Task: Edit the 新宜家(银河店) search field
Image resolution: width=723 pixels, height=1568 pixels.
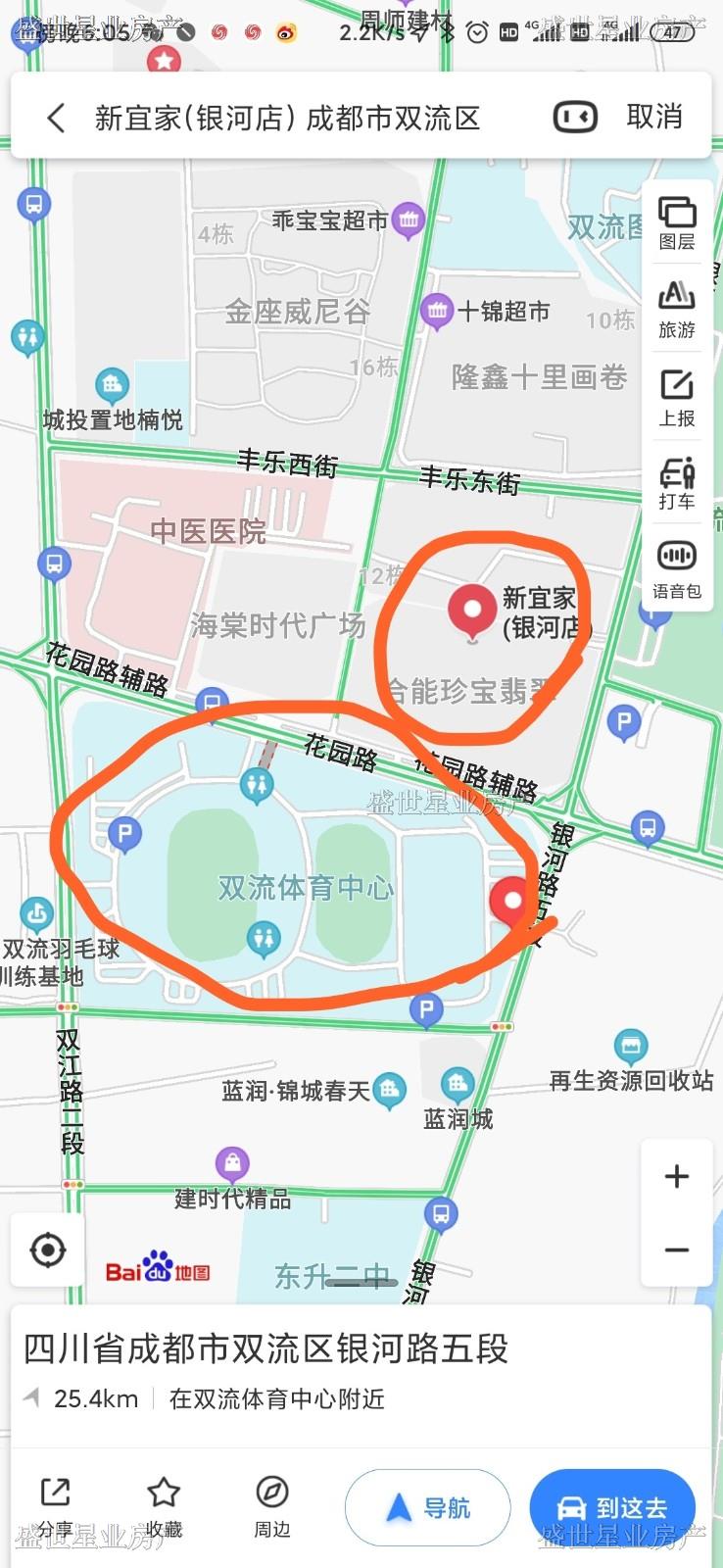Action: 287,119
